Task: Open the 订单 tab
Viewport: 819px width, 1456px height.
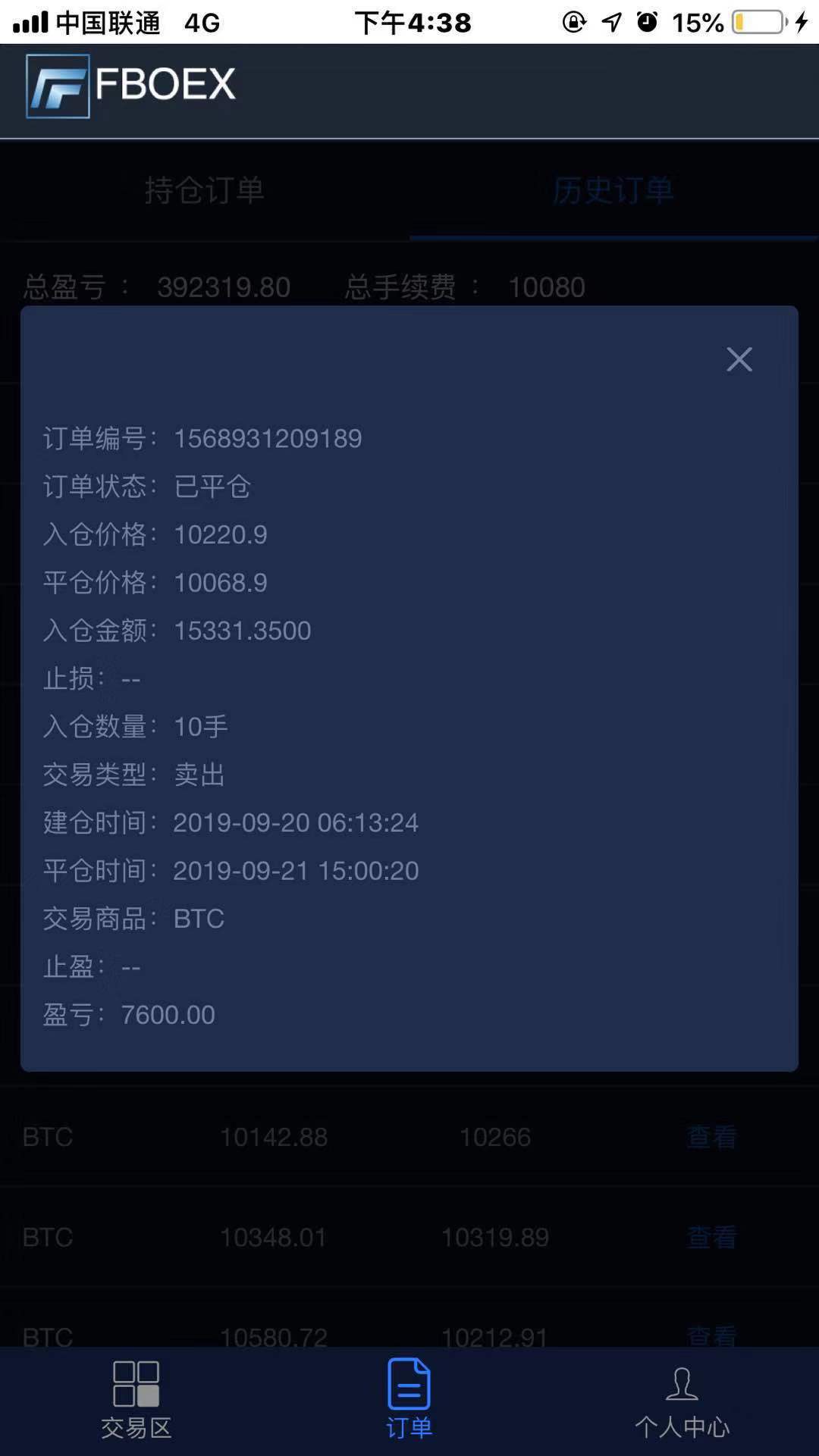Action: pyautogui.click(x=409, y=1400)
